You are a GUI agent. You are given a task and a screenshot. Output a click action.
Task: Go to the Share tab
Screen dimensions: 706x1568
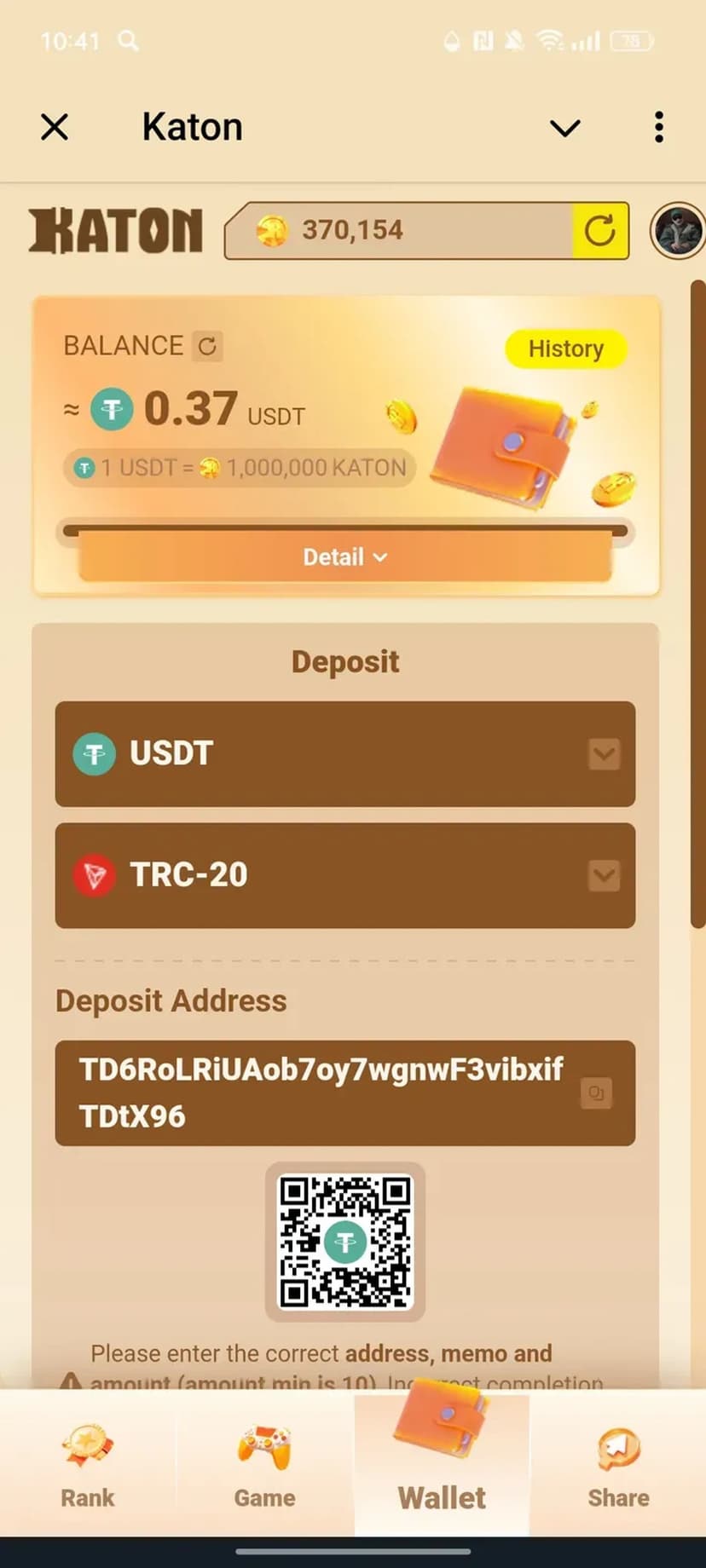[618, 1469]
